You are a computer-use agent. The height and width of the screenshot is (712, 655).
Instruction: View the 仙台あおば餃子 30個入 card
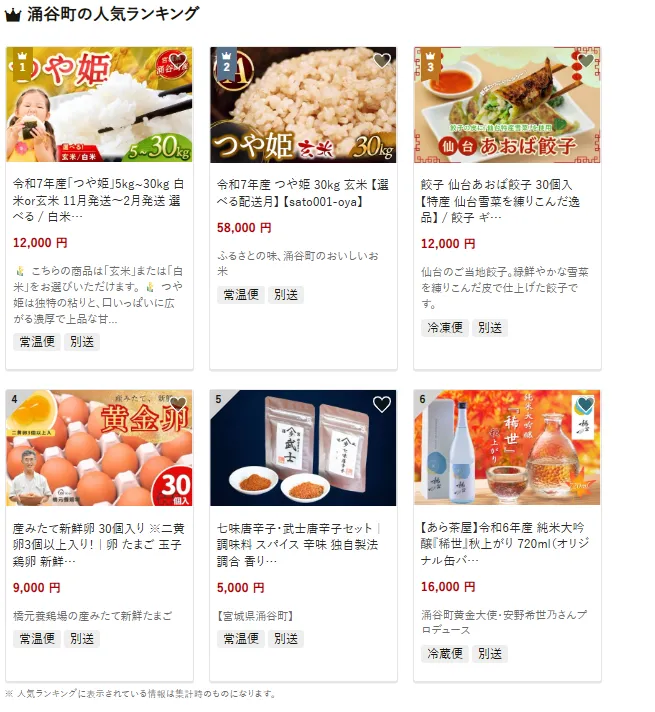507,202
